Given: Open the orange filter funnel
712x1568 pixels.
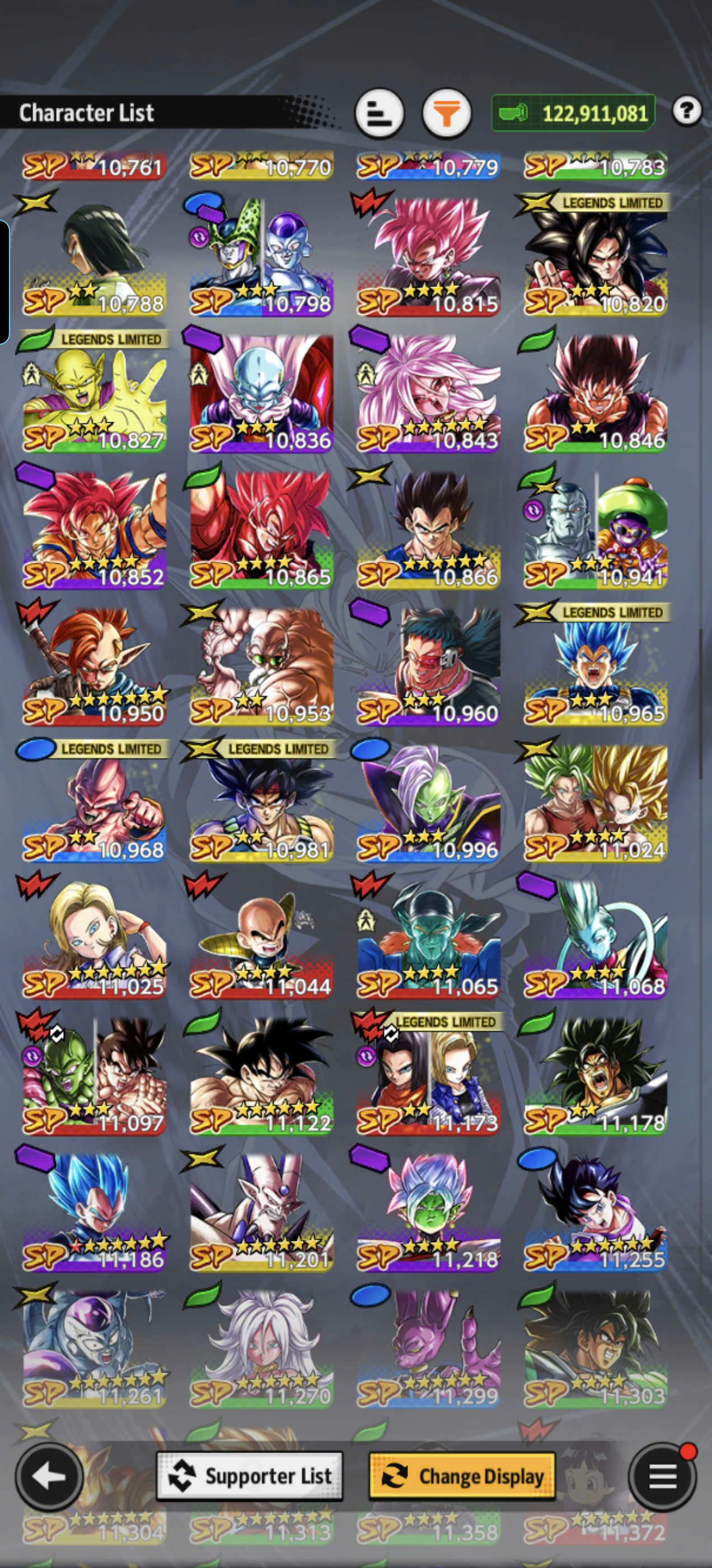Looking at the screenshot, I should [x=447, y=113].
